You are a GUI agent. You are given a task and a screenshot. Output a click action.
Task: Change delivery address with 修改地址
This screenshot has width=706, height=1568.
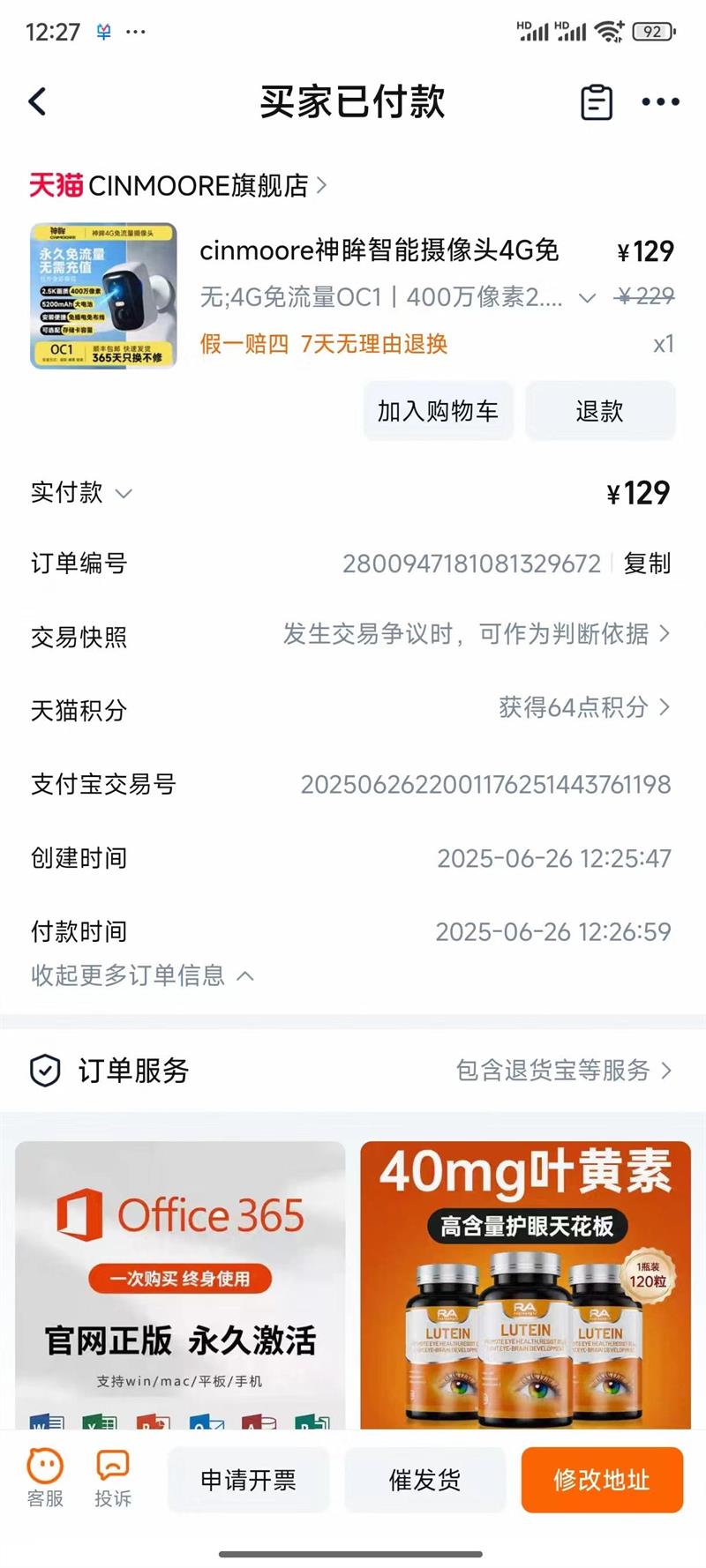[602, 1480]
